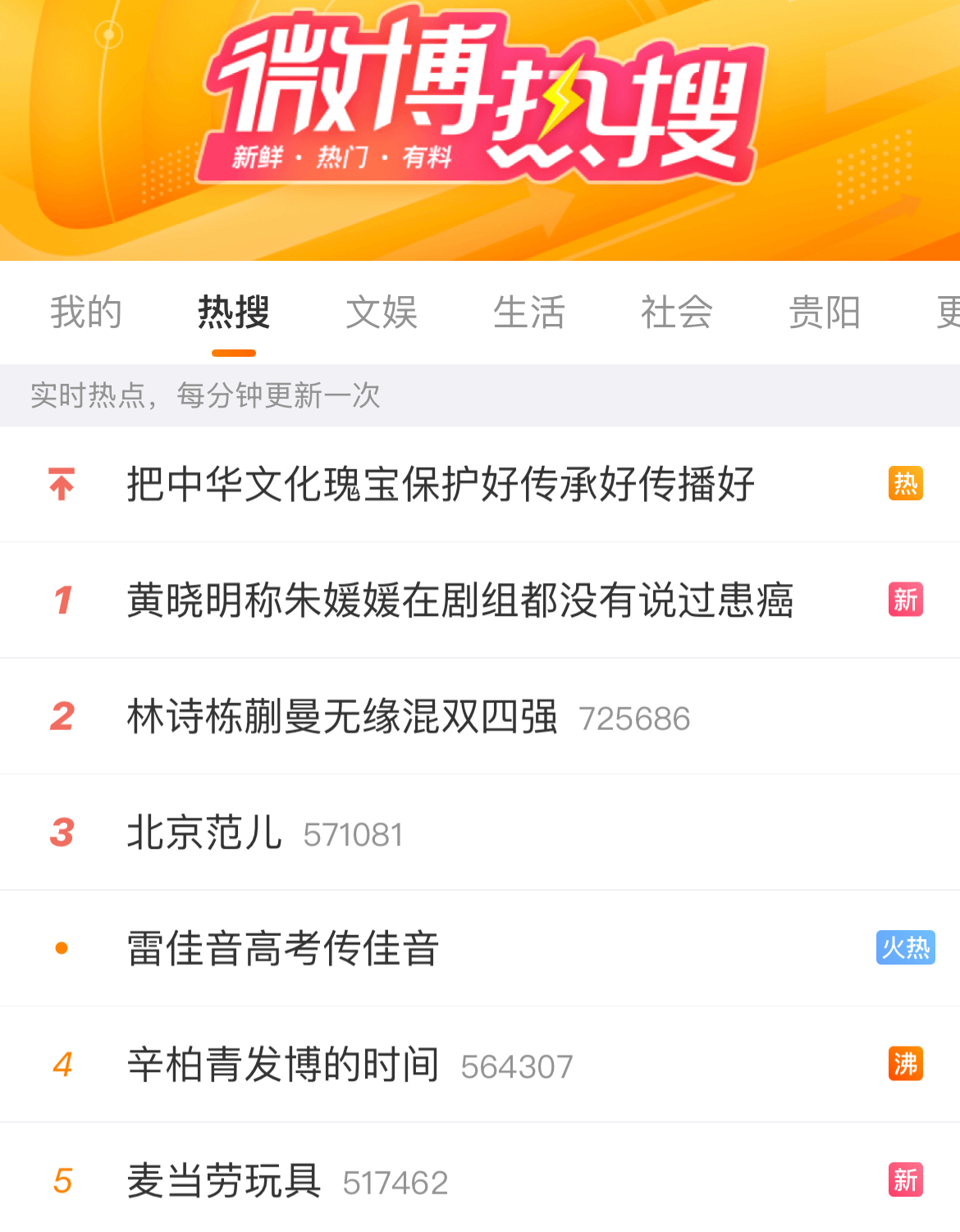Open pinned topic 把中华文化瑰宝保护好传承好传播好
Viewport: 960px width, 1232px height.
[441, 484]
